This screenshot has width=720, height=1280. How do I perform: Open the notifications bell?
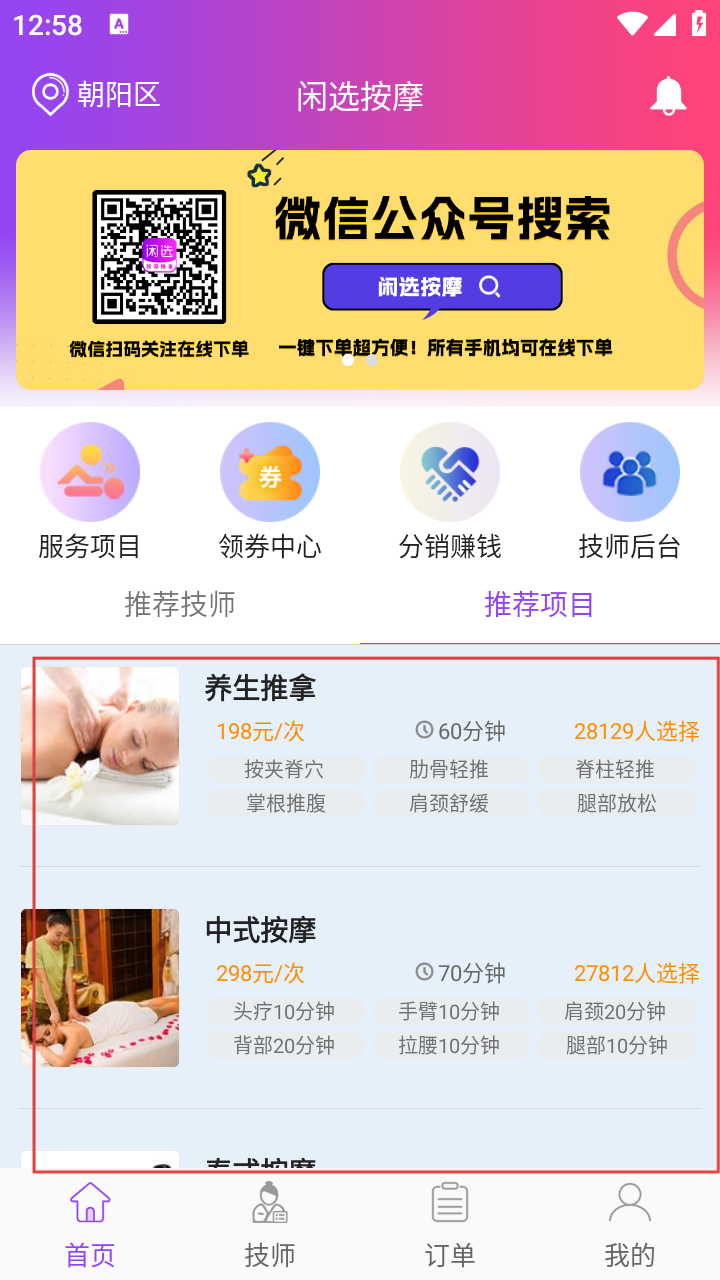(x=668, y=96)
